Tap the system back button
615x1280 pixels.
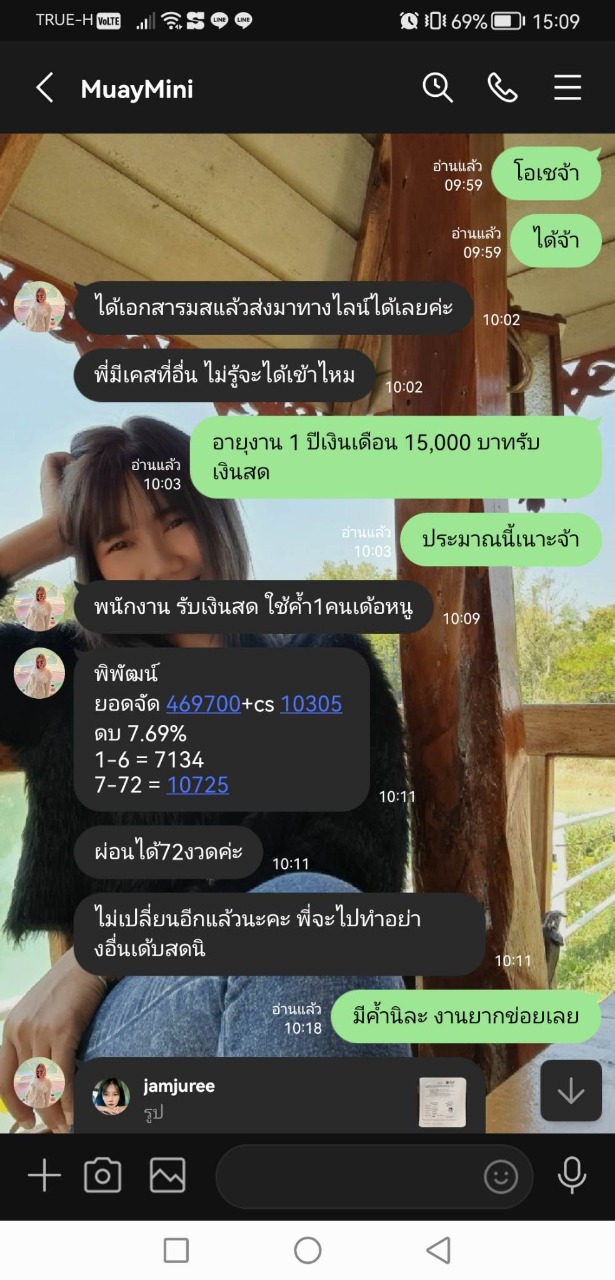tap(438, 1250)
